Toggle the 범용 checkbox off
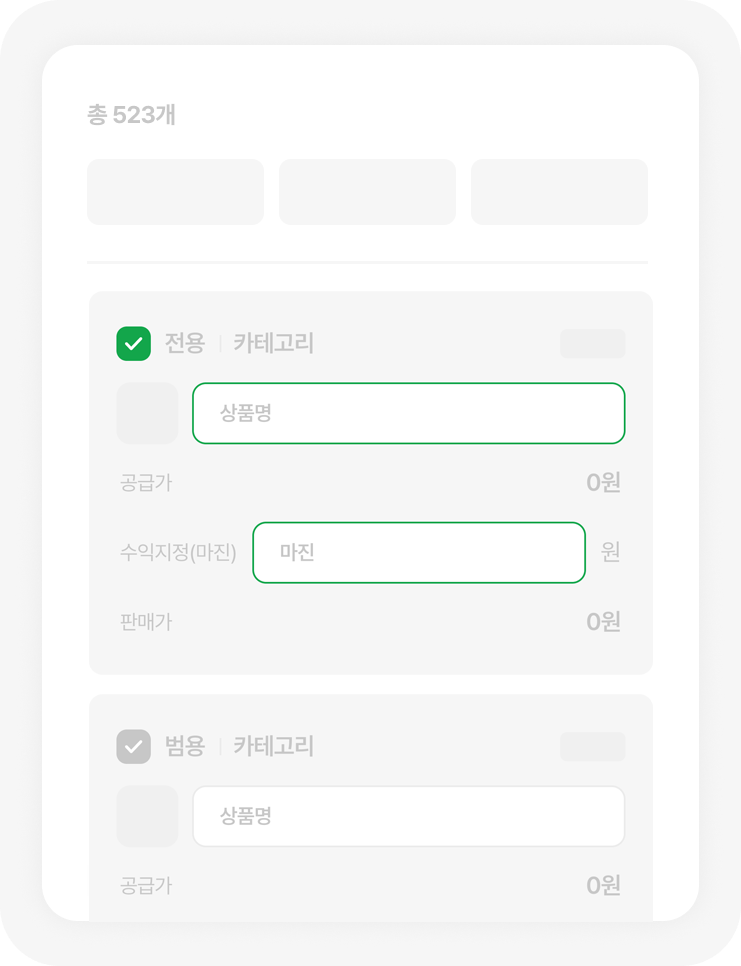The height and width of the screenshot is (966, 741). click(133, 746)
